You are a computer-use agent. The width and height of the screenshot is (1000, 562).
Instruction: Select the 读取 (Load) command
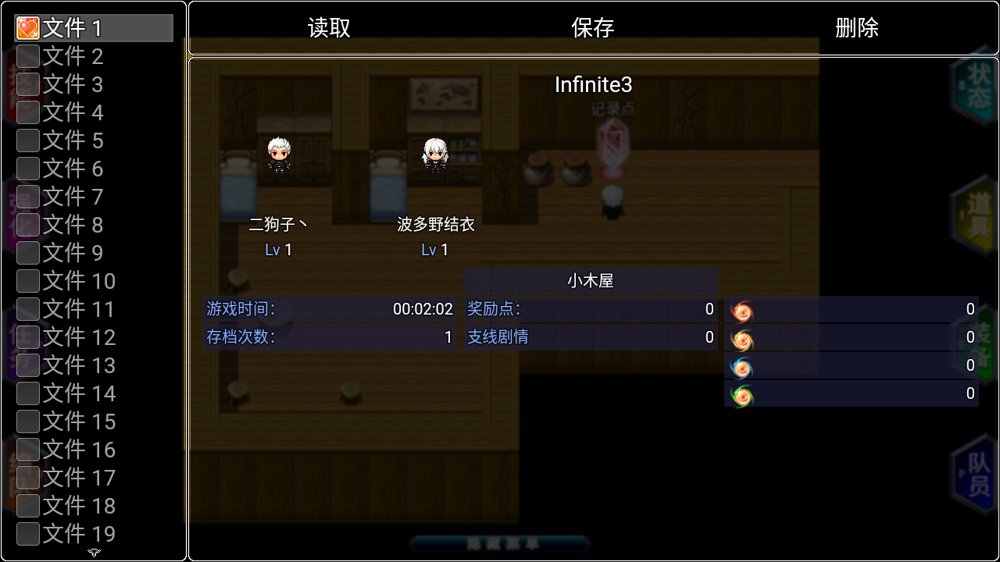coord(329,28)
